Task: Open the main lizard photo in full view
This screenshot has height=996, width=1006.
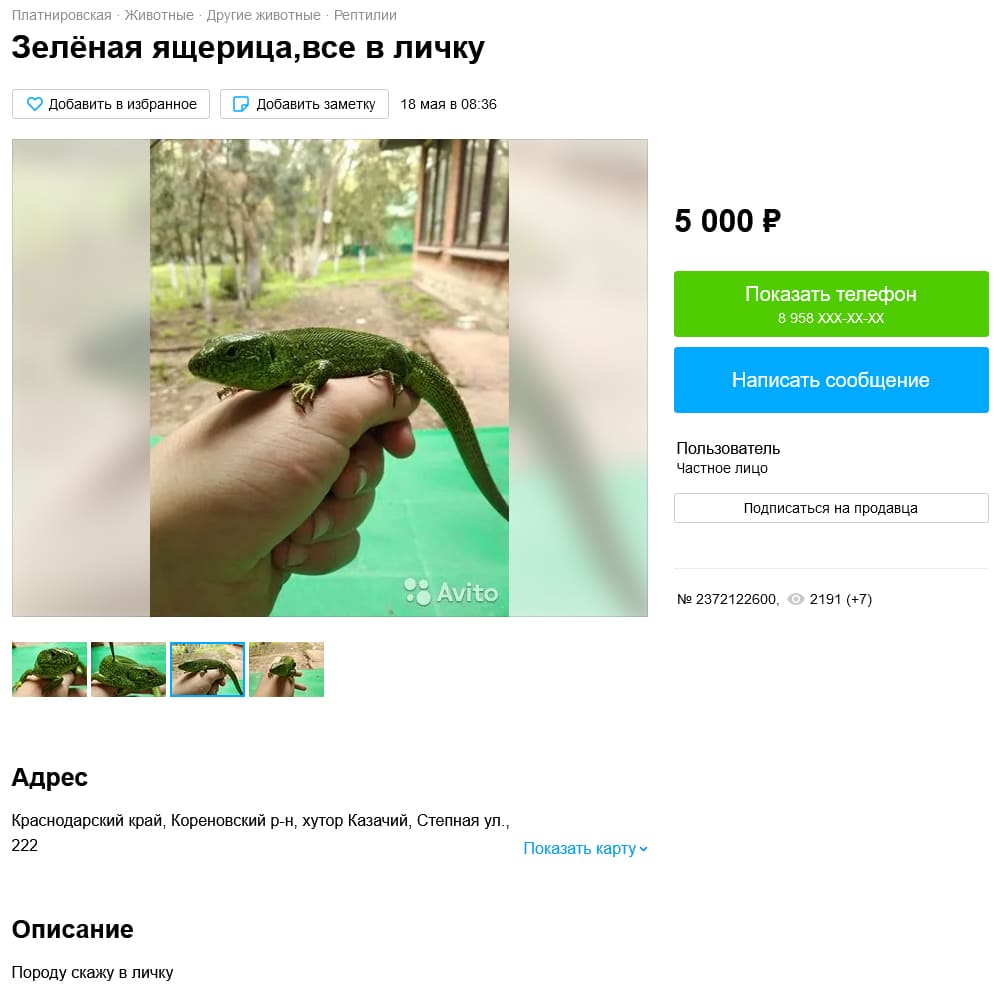Action: pos(329,378)
